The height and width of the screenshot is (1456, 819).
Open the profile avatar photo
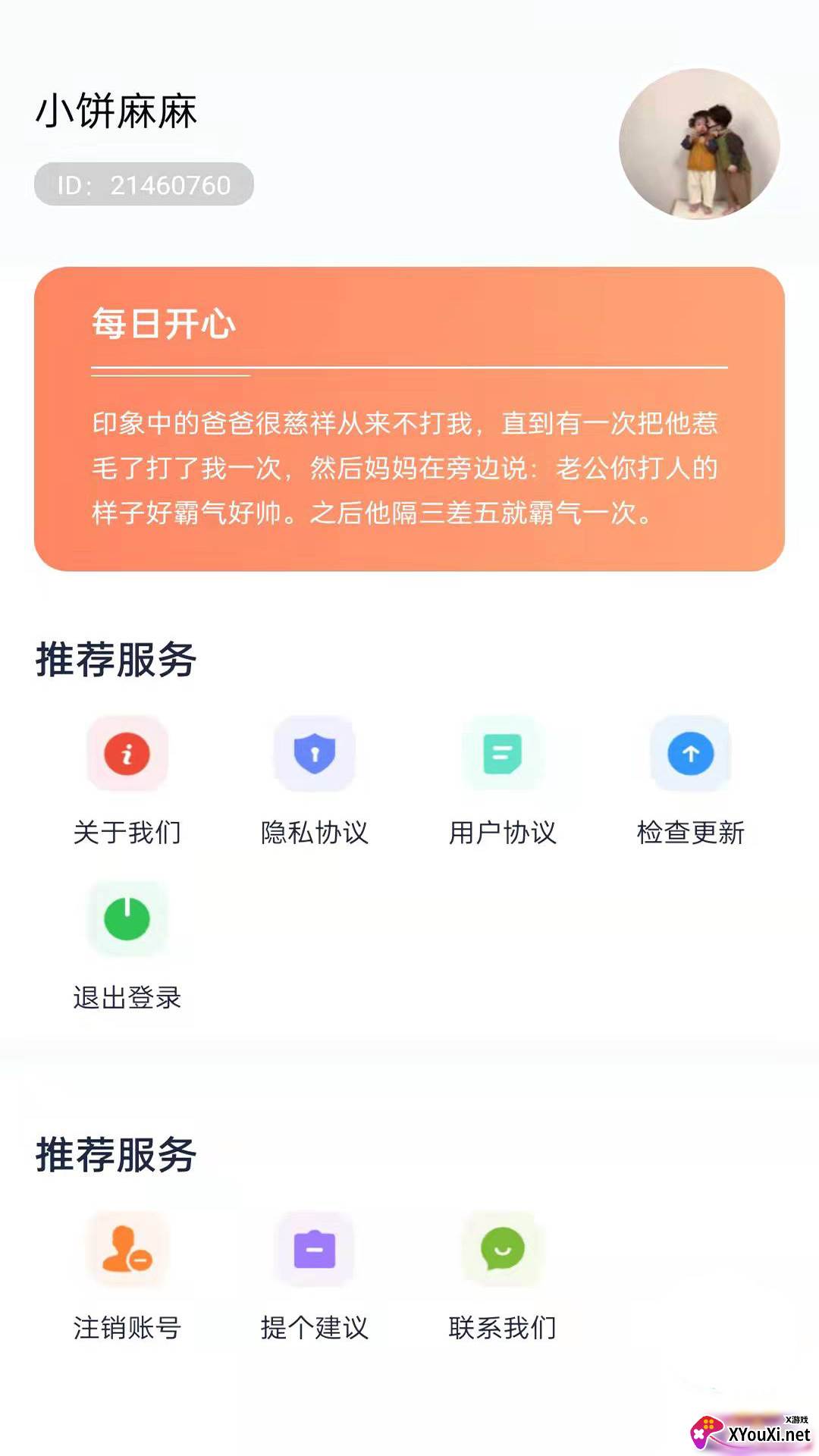pyautogui.click(x=699, y=144)
